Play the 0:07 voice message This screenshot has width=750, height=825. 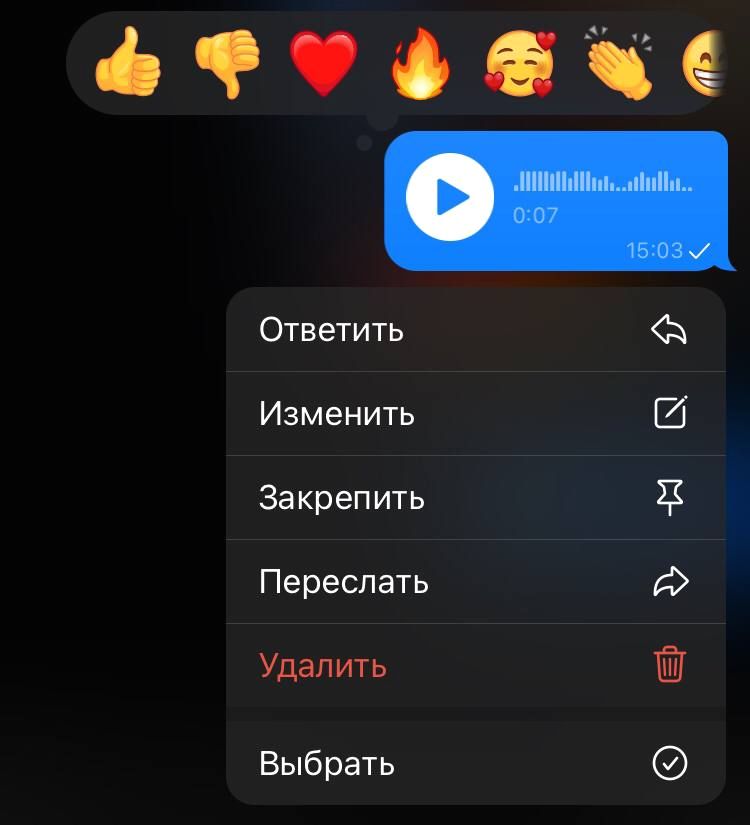point(450,197)
